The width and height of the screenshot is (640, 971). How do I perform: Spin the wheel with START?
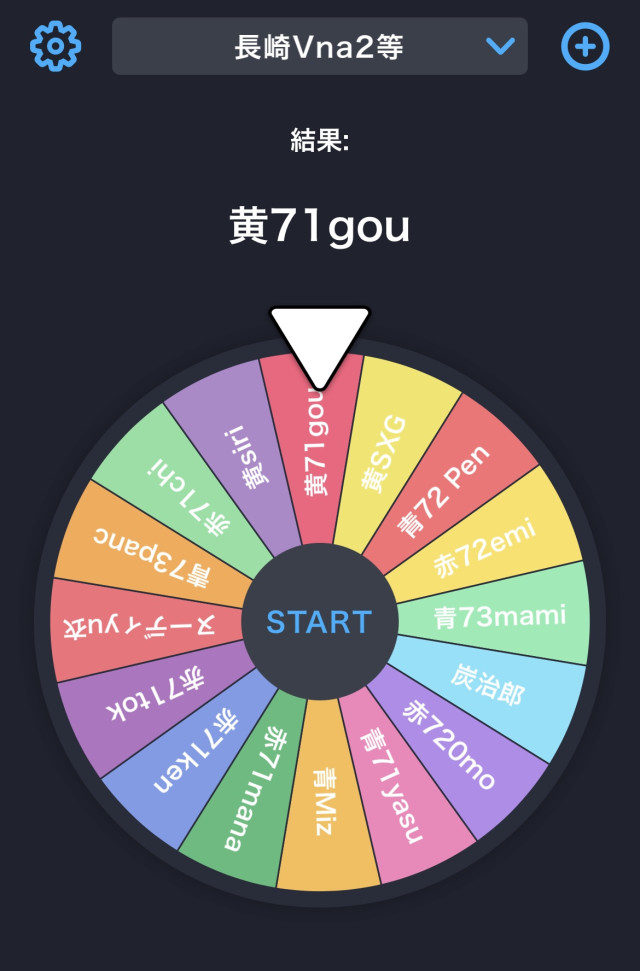point(319,622)
